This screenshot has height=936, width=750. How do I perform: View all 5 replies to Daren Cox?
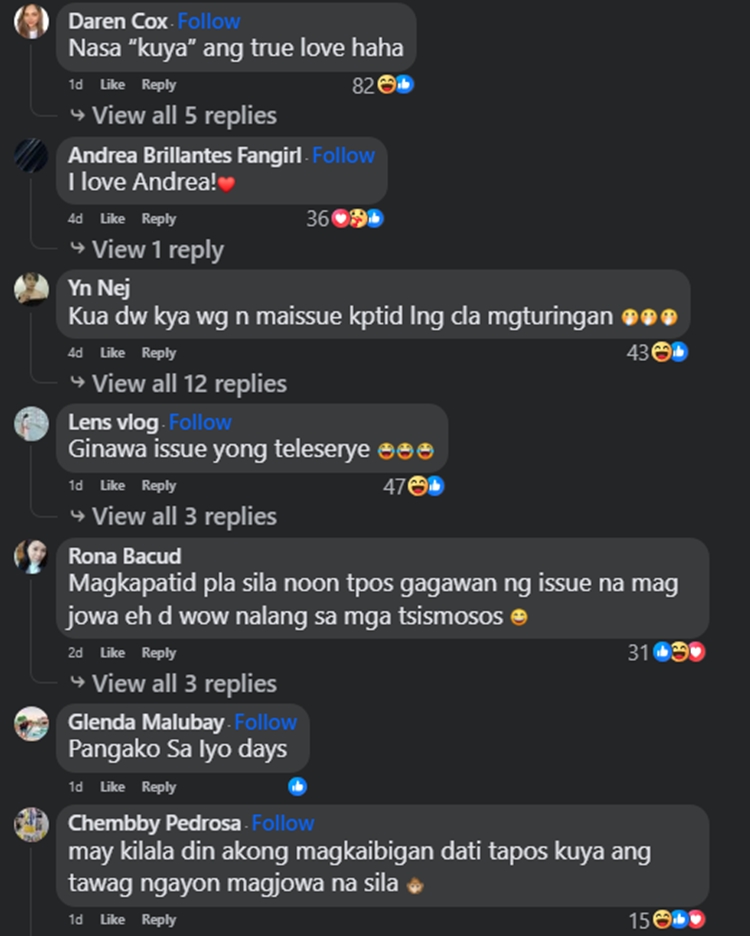(x=184, y=116)
